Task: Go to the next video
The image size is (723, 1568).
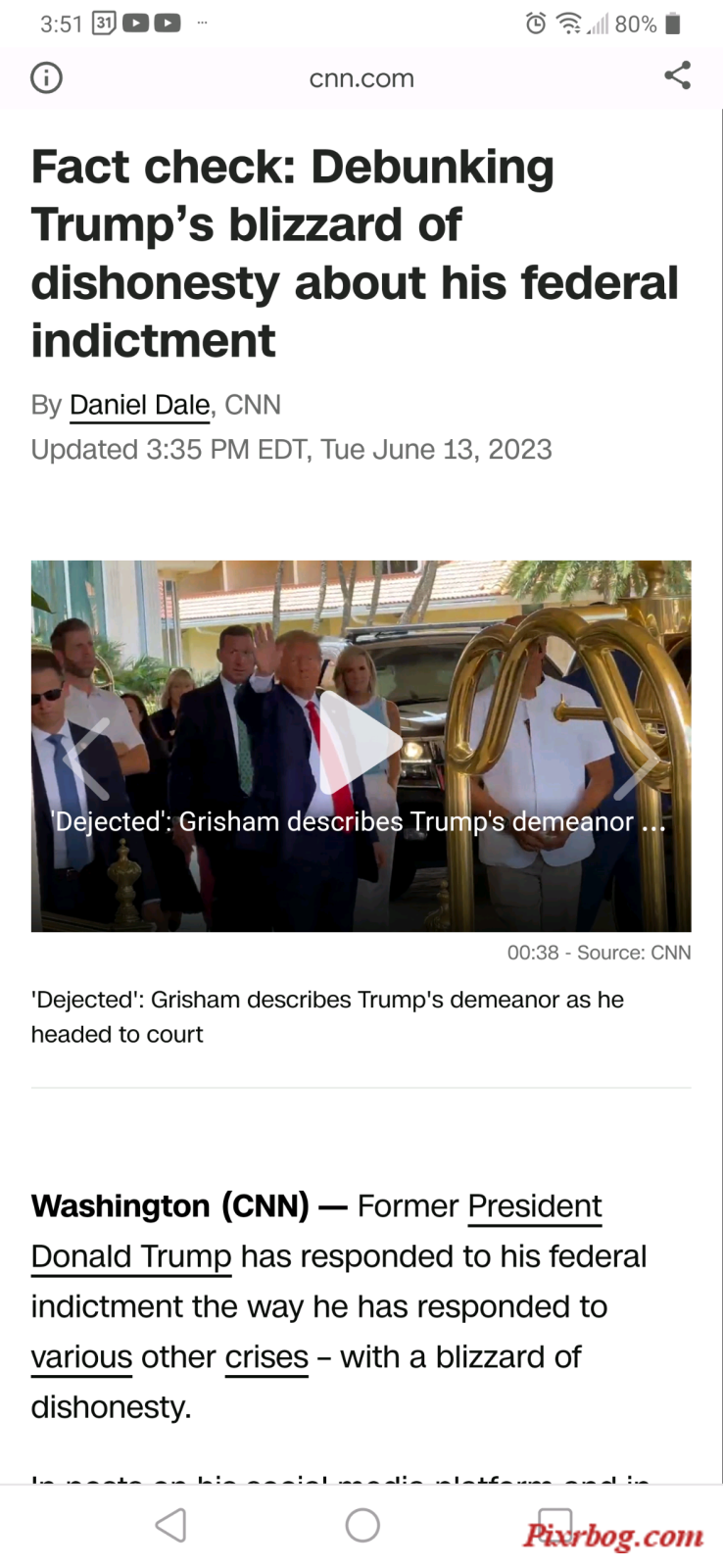Action: click(x=636, y=759)
